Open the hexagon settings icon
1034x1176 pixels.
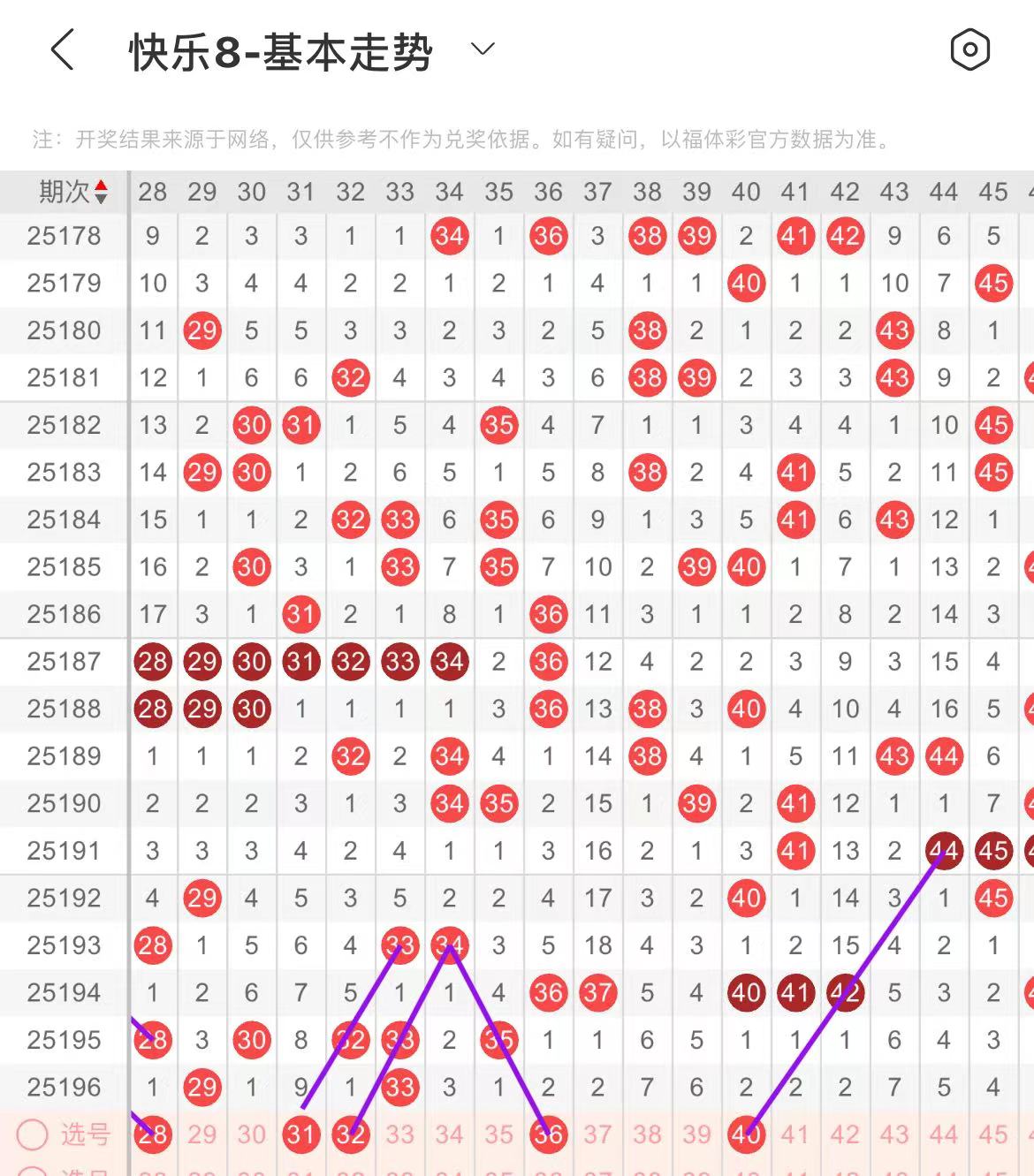(x=969, y=49)
